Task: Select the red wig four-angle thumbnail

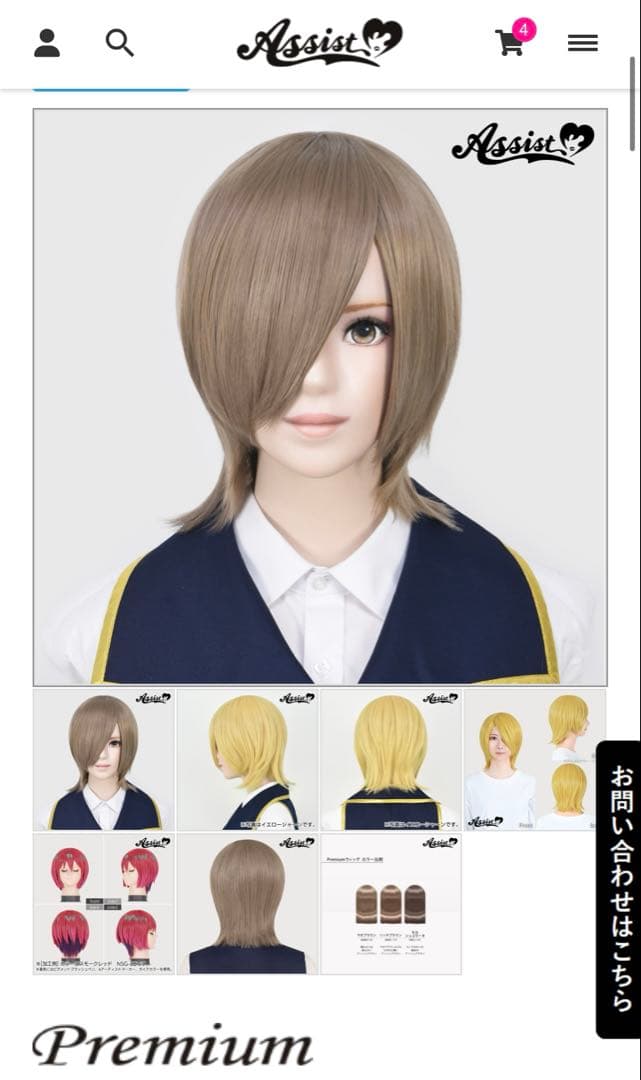Action: click(103, 904)
